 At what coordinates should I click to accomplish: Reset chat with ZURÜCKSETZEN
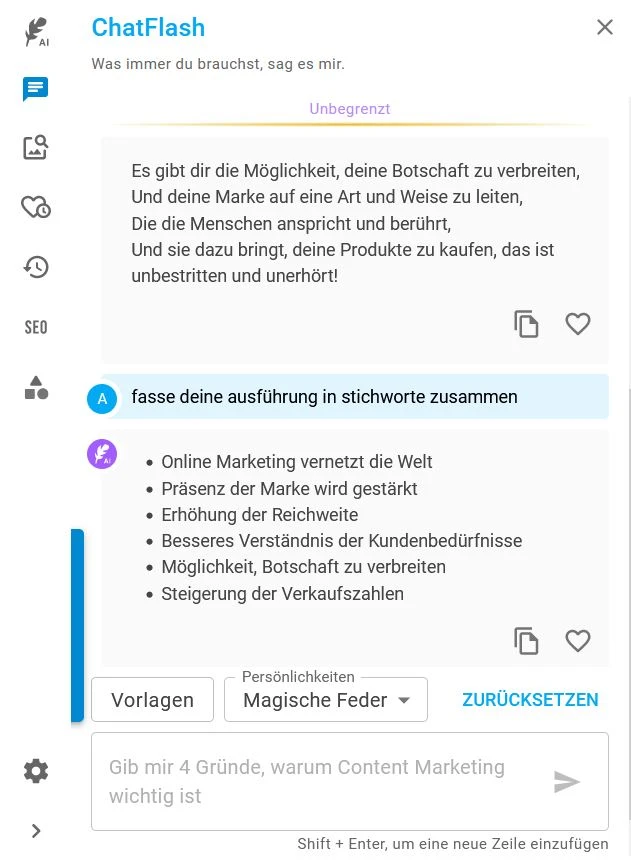[530, 700]
